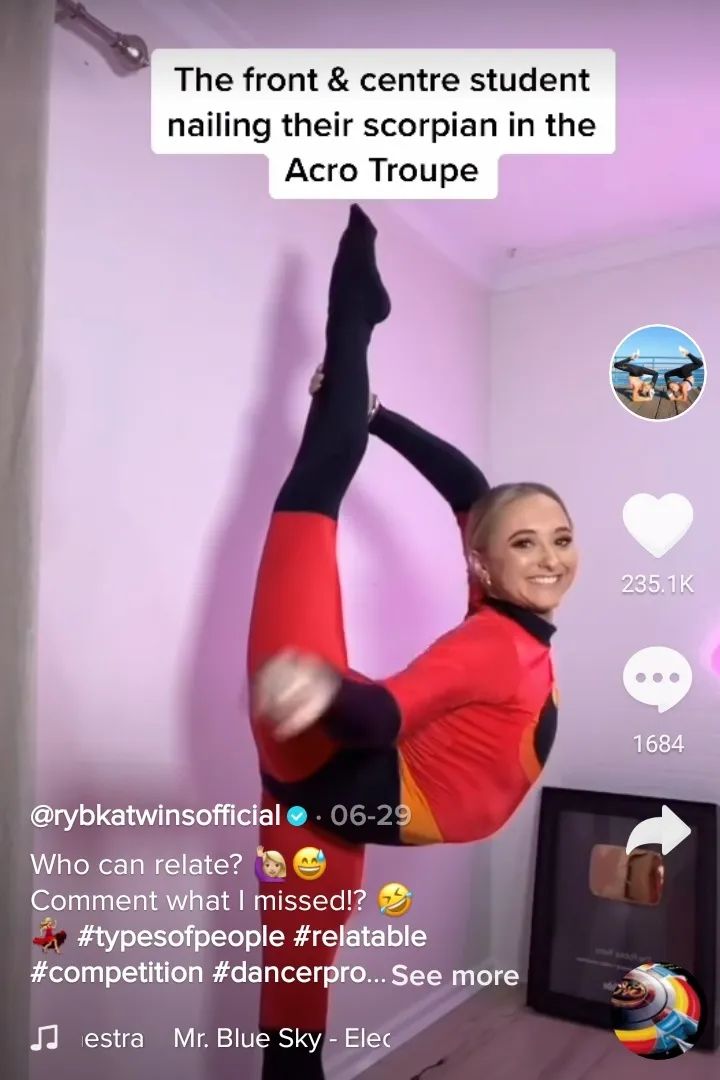
Task: Expand the caption with See more
Action: pos(455,975)
